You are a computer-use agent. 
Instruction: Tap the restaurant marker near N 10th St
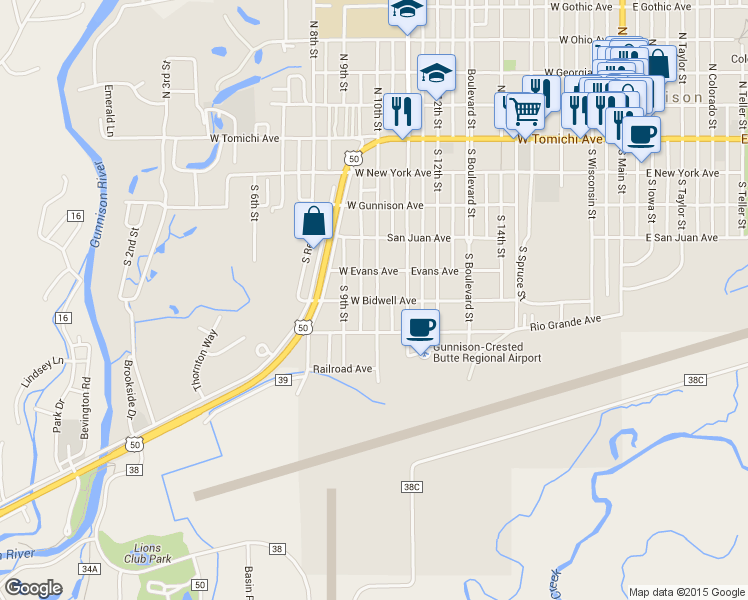402,113
